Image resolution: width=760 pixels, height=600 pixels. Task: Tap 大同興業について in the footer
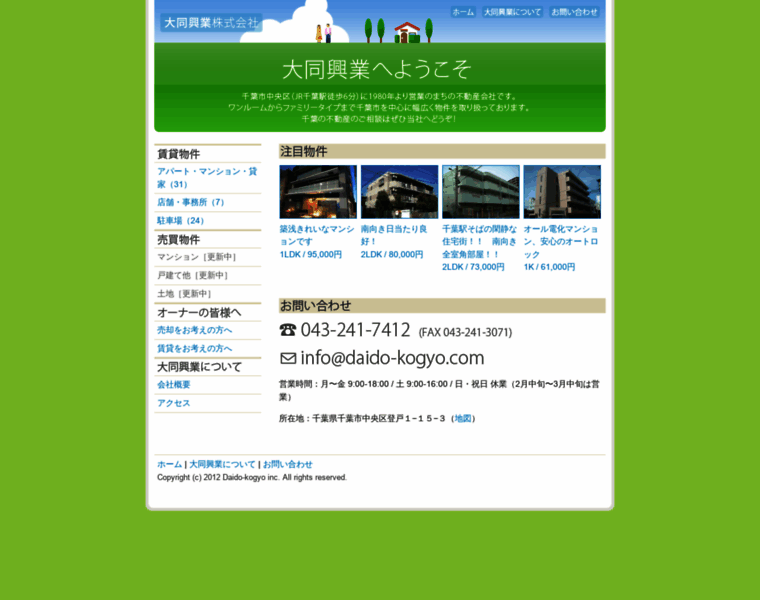(222, 465)
